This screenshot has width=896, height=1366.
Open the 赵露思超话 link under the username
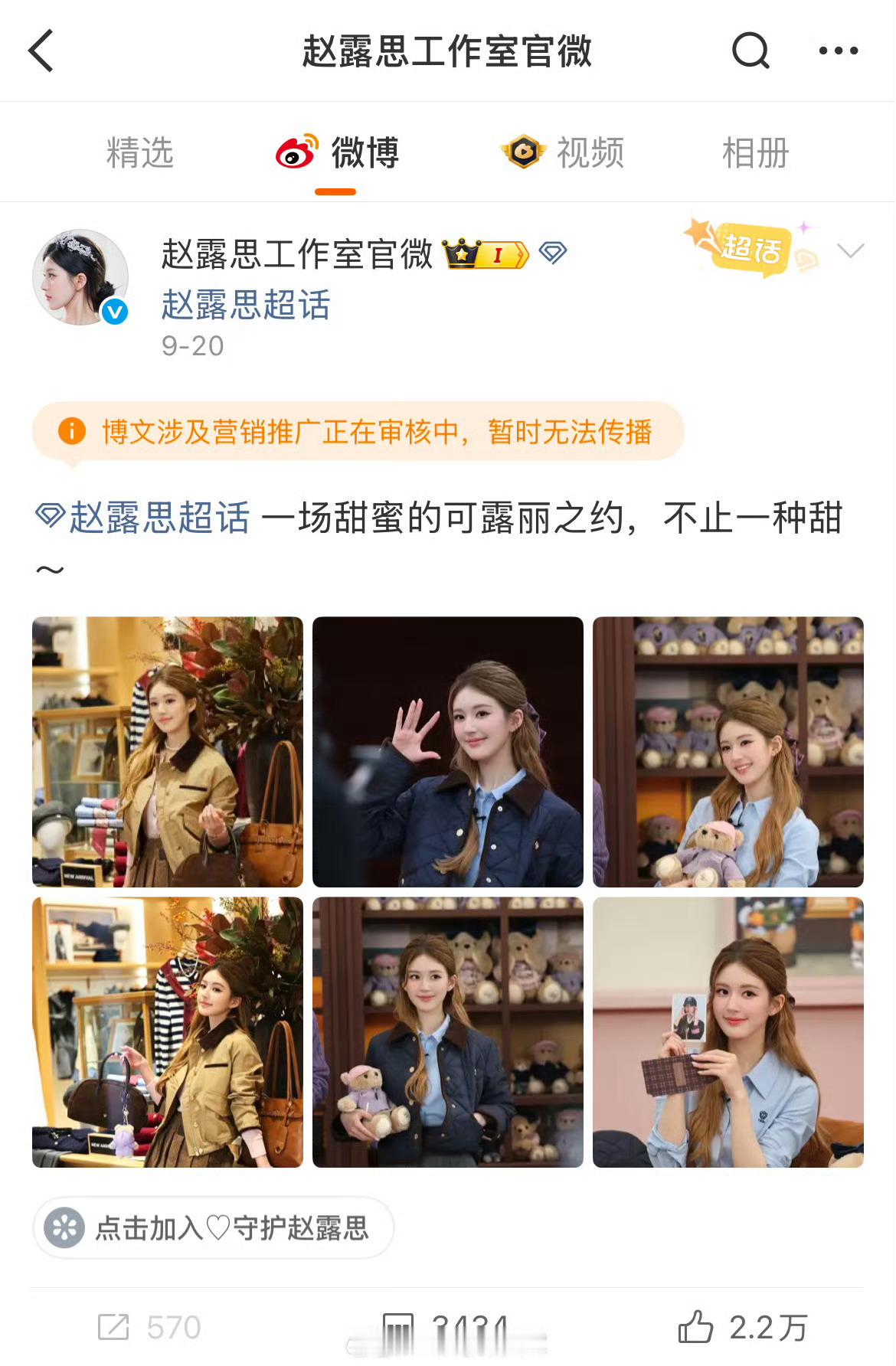click(x=244, y=308)
